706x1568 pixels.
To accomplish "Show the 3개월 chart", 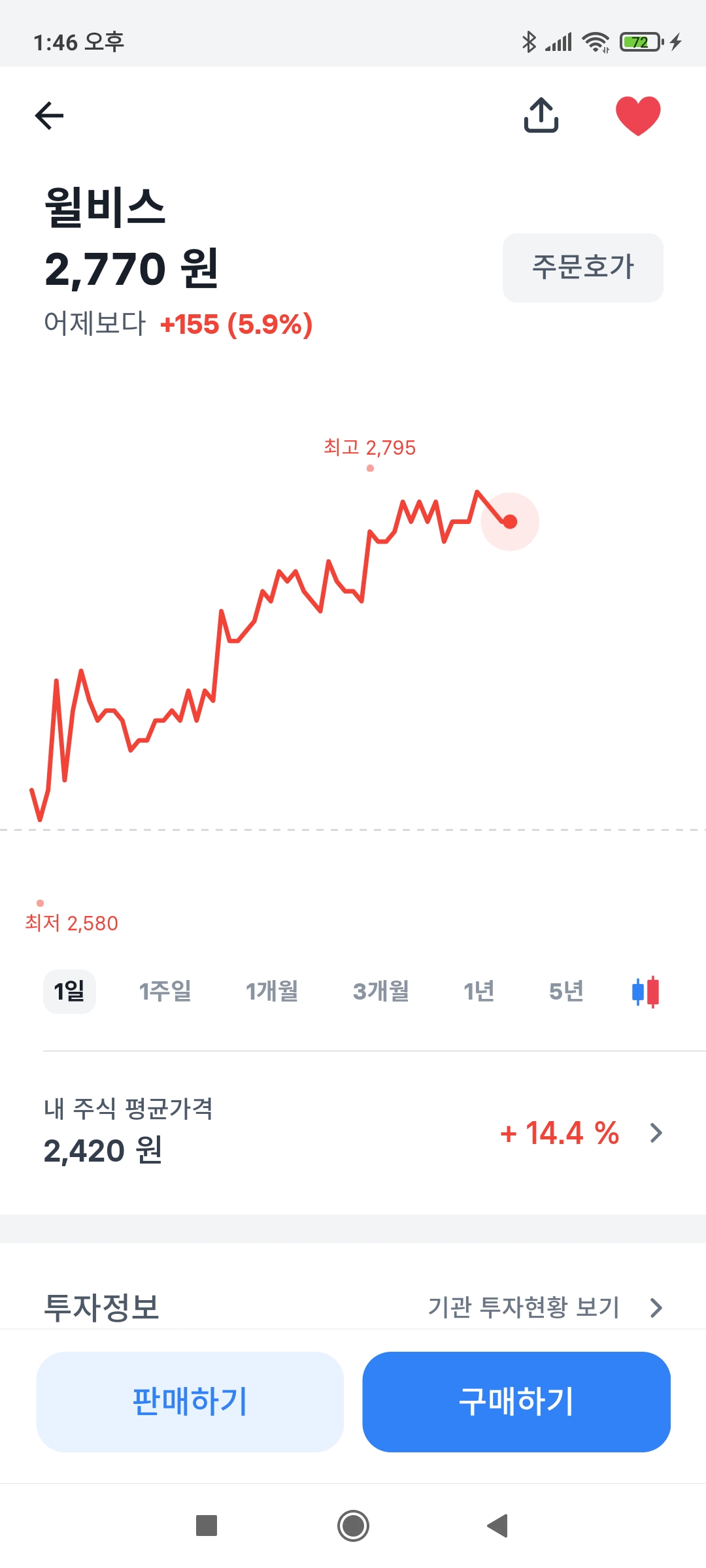I will (381, 992).
